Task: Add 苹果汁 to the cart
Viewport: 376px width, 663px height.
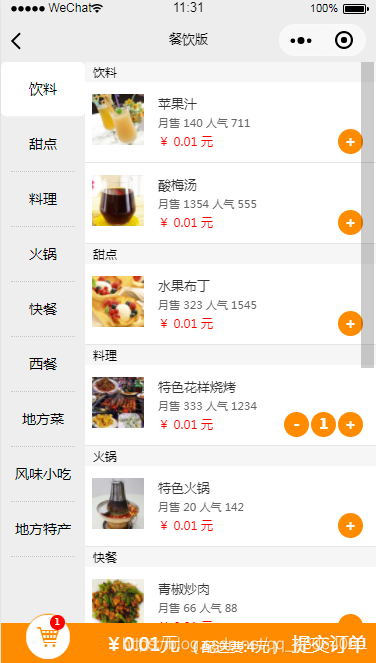Action: pyautogui.click(x=350, y=142)
